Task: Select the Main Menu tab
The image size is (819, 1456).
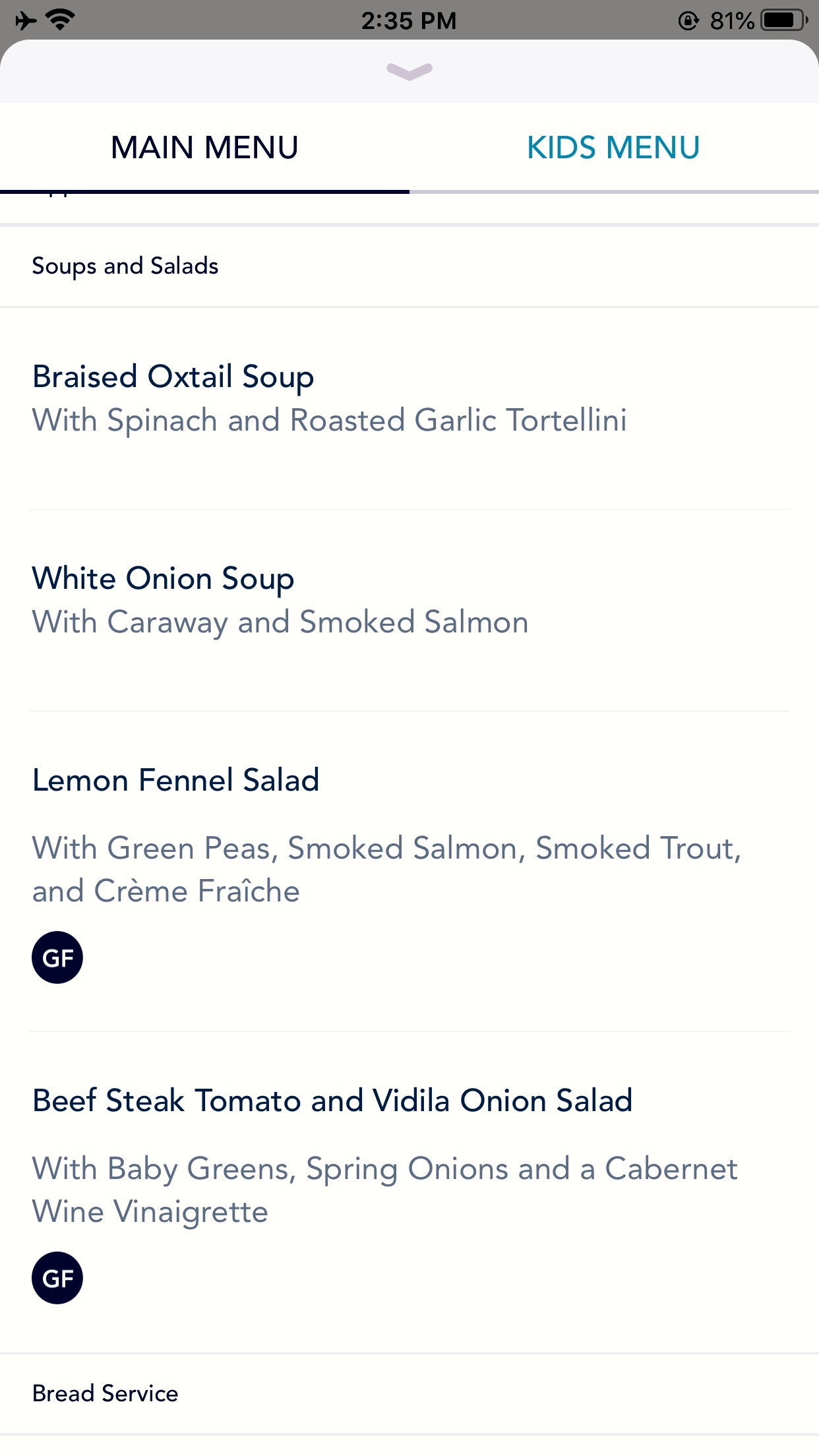Action: [204, 148]
